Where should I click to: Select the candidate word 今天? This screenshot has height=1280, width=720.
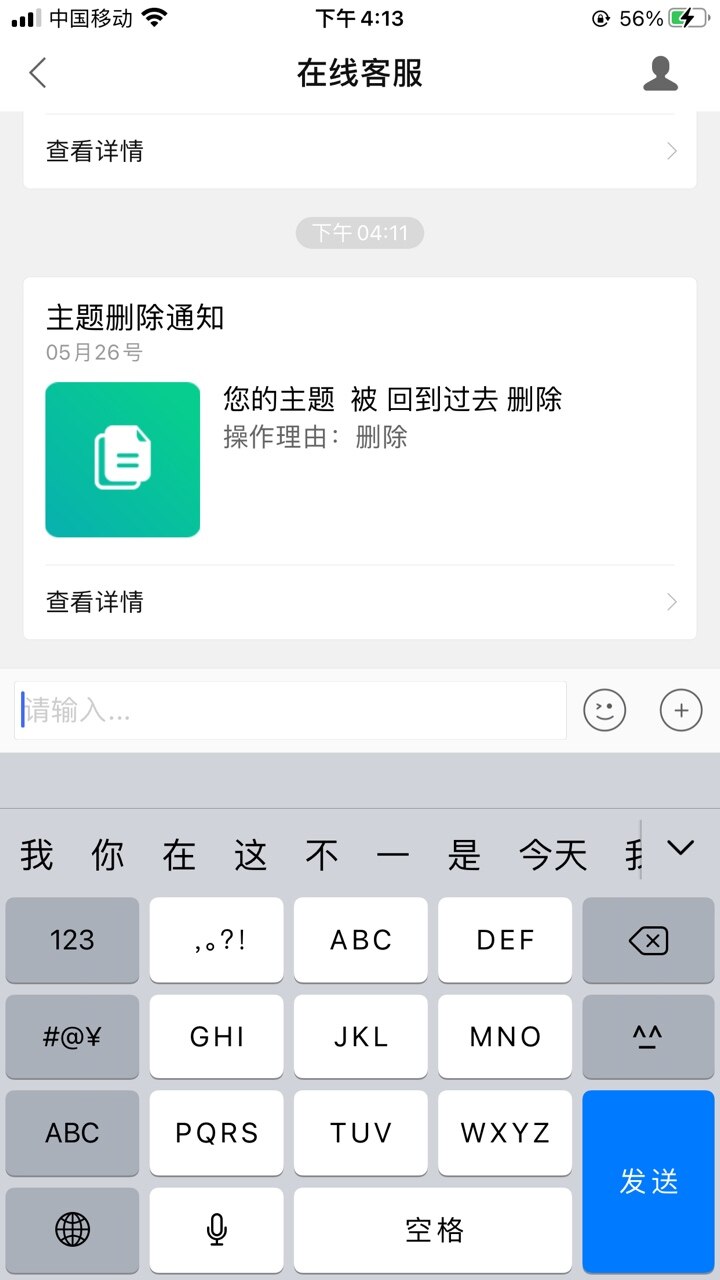[x=552, y=856]
